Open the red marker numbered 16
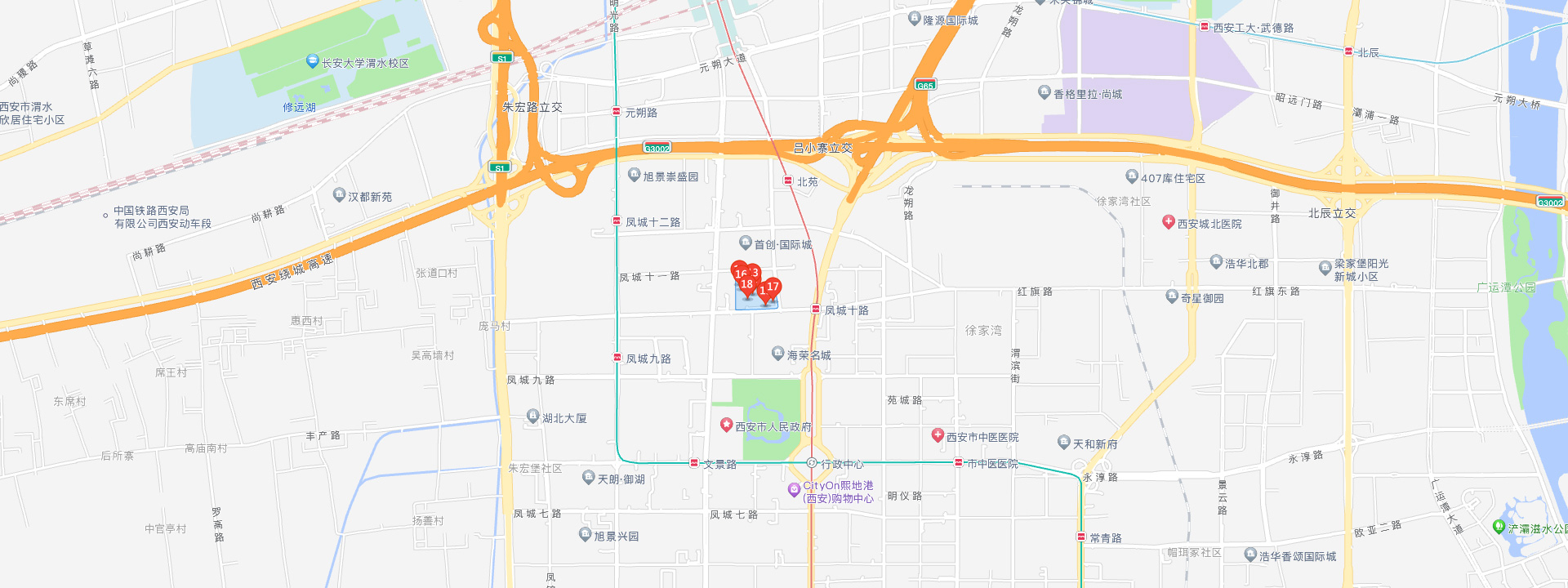 pyautogui.click(x=738, y=271)
